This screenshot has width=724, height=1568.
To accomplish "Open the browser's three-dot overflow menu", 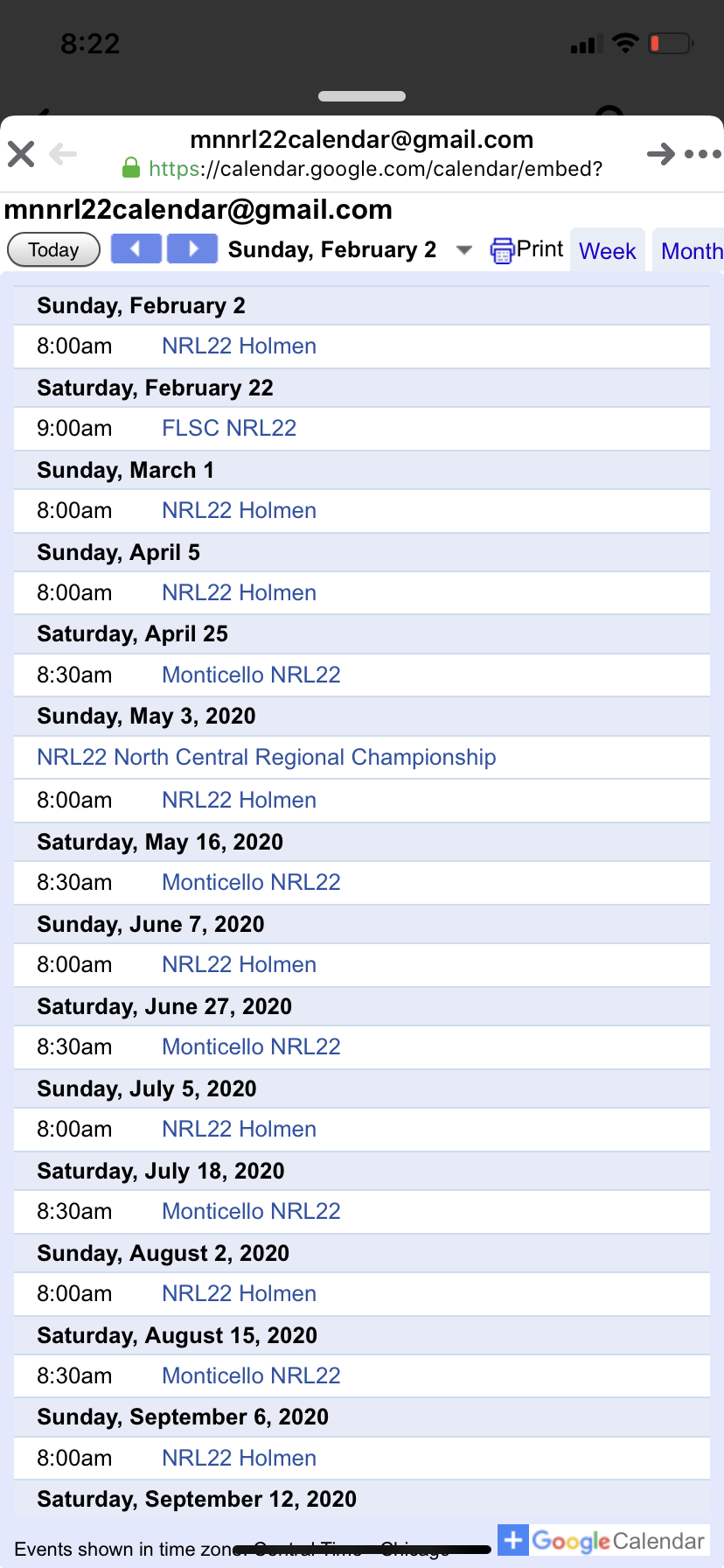I will point(702,155).
